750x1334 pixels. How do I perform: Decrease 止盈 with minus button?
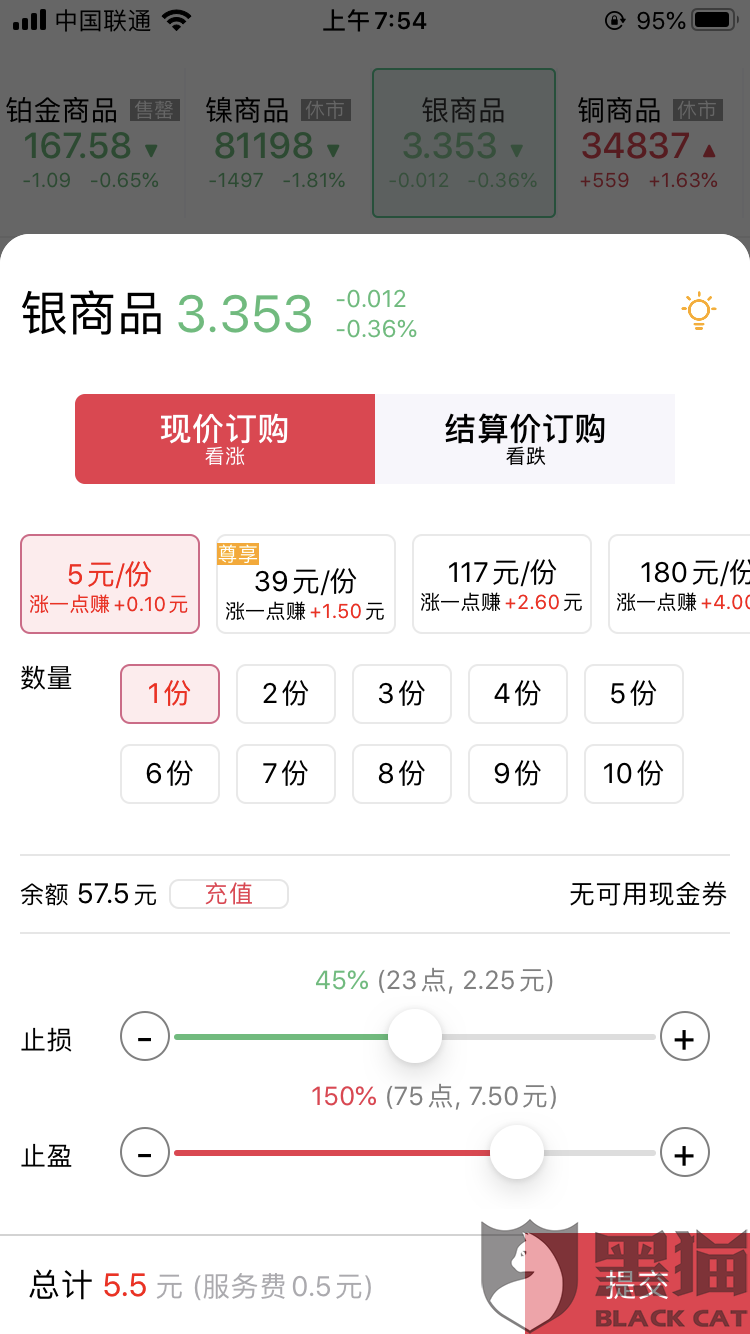145,1153
